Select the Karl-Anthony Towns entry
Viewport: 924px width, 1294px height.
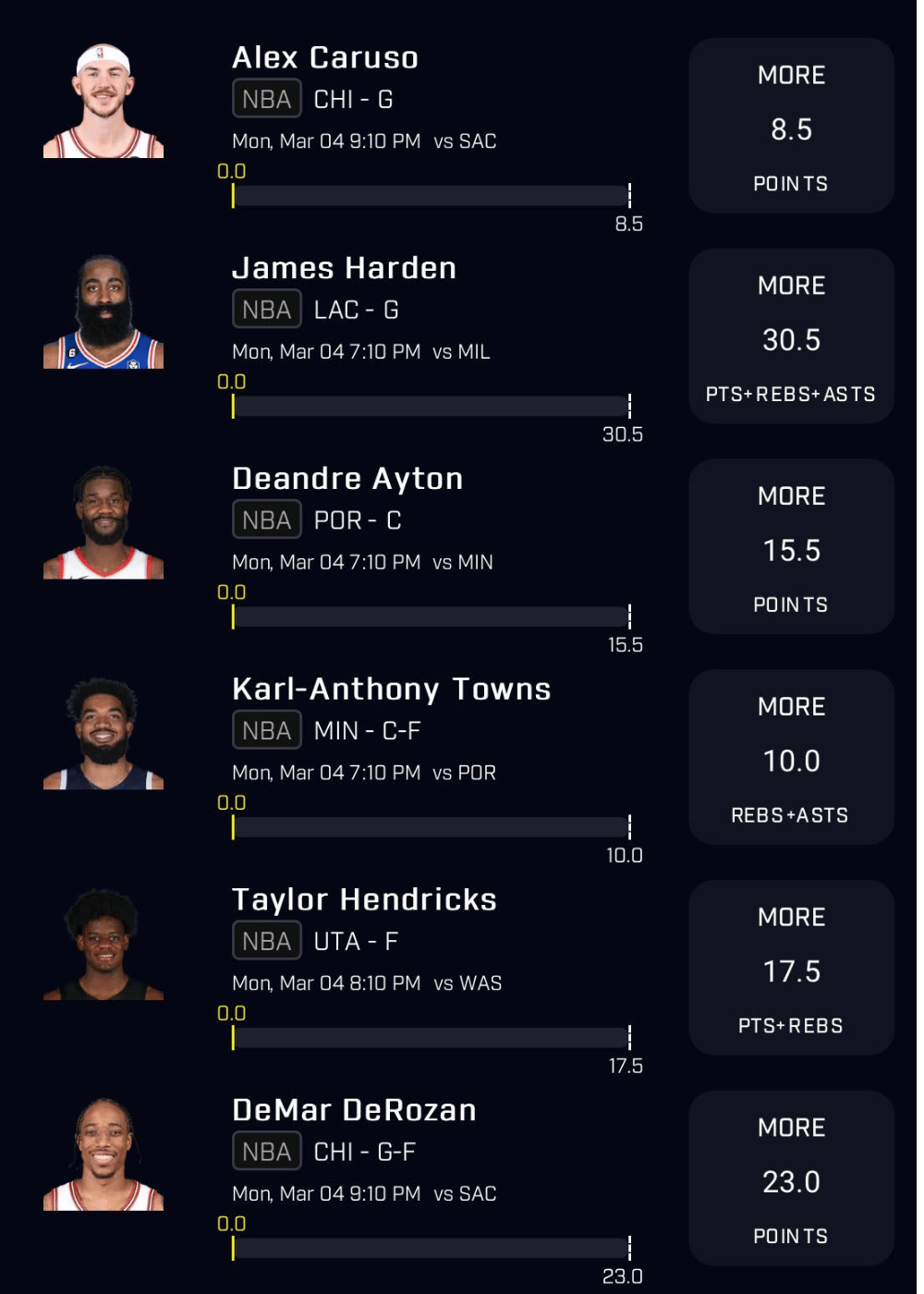click(x=391, y=690)
